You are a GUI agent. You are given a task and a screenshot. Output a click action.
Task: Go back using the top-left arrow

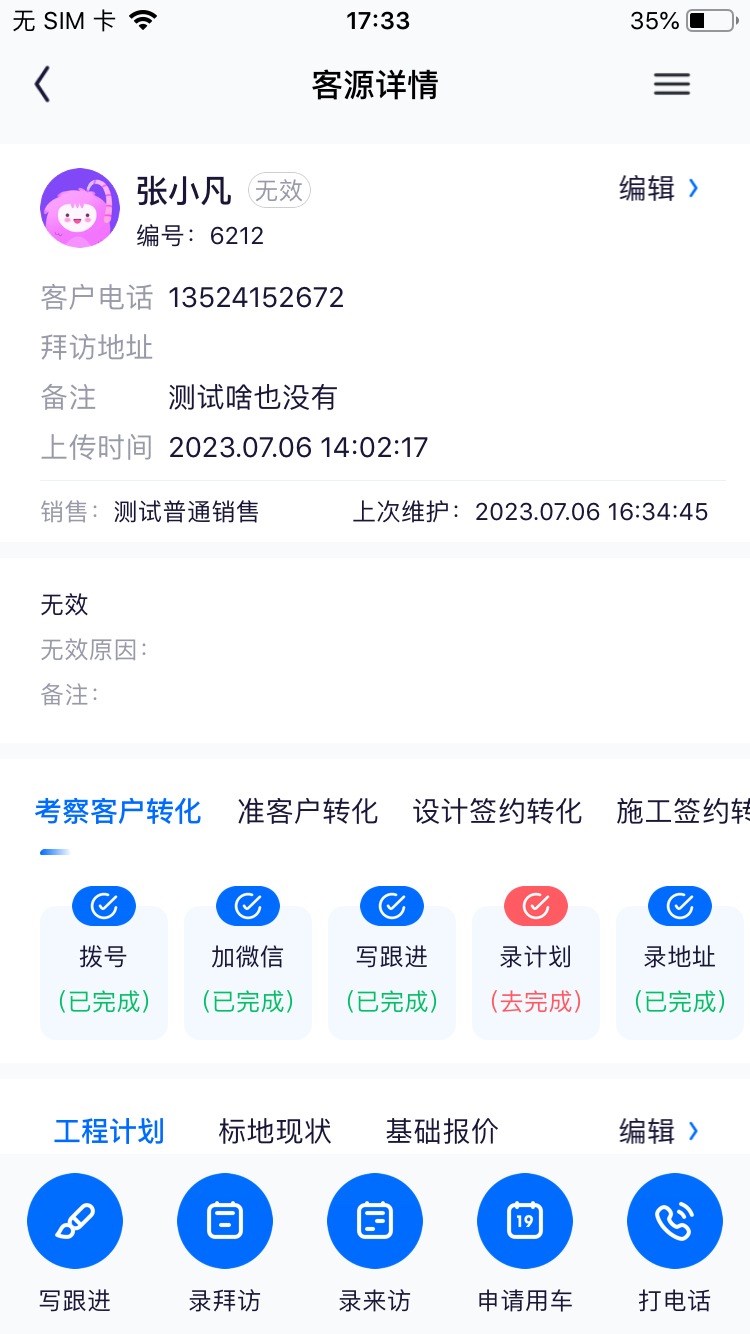42,85
